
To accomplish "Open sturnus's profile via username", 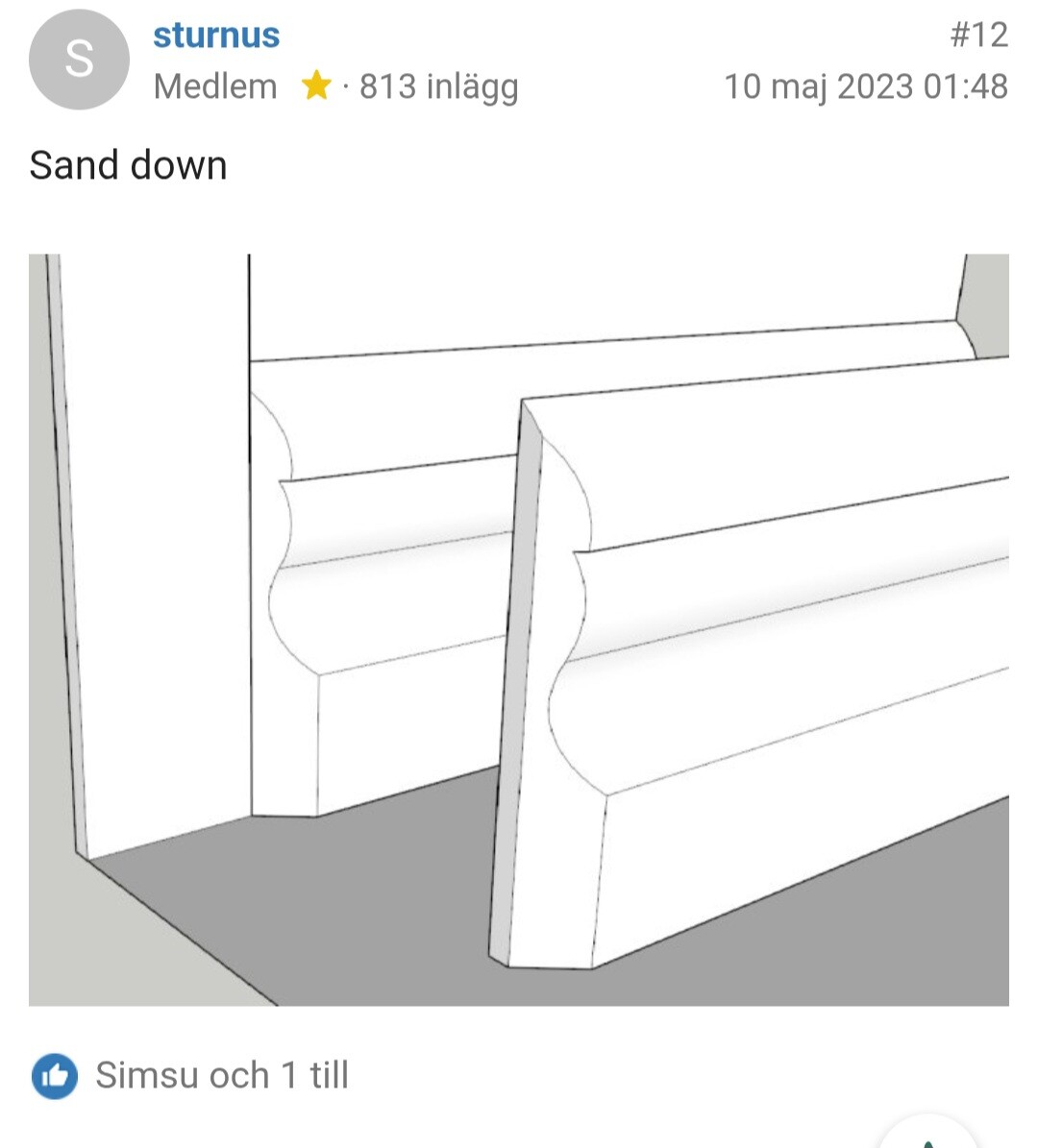I will pos(216,36).
